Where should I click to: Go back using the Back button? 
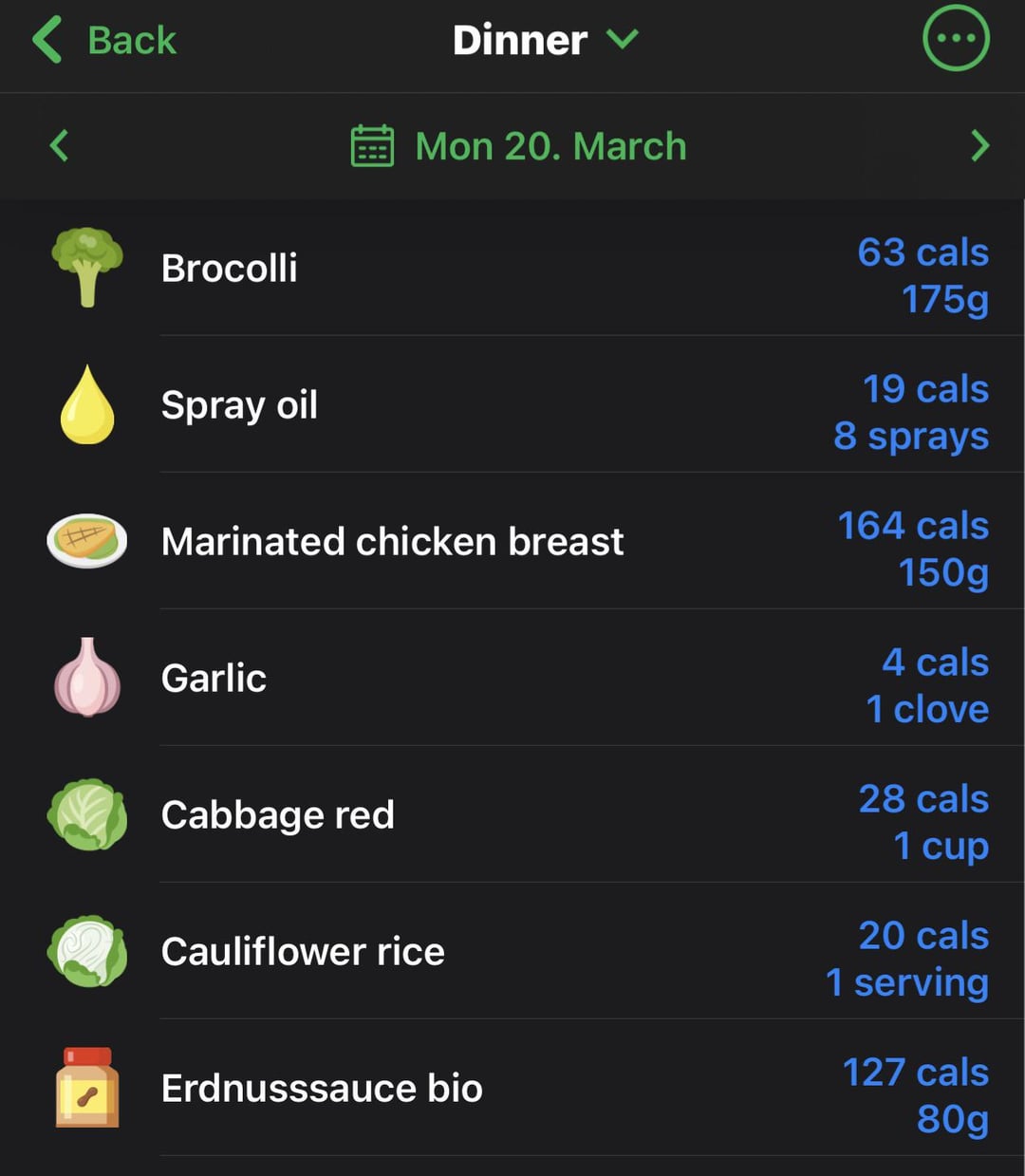point(104,41)
